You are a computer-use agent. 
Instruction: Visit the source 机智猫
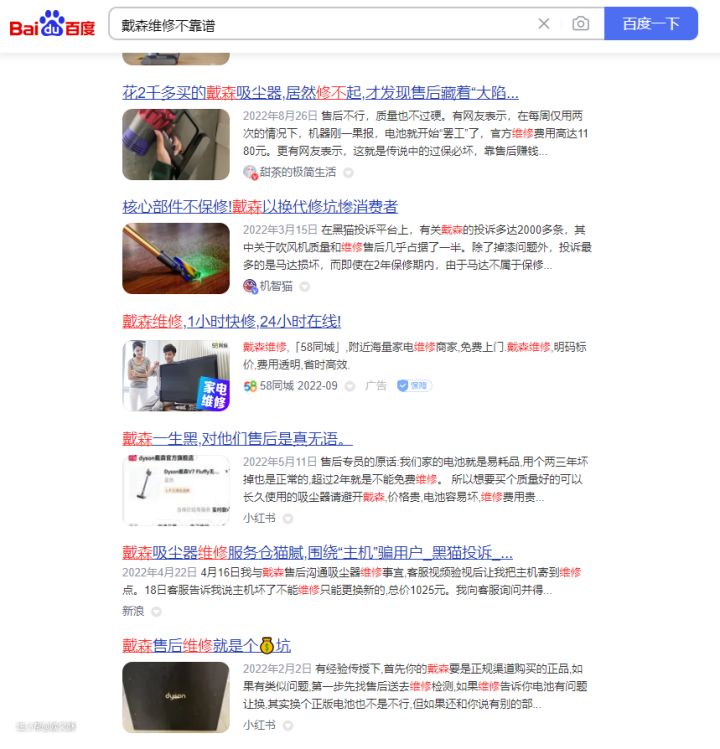276,286
